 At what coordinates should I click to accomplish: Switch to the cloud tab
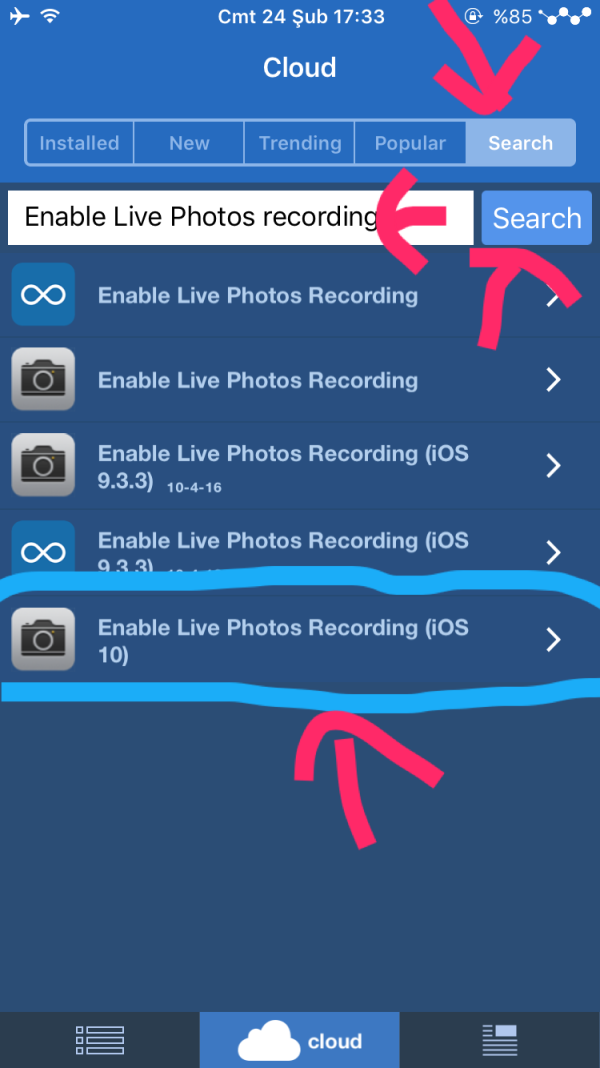[x=300, y=1040]
